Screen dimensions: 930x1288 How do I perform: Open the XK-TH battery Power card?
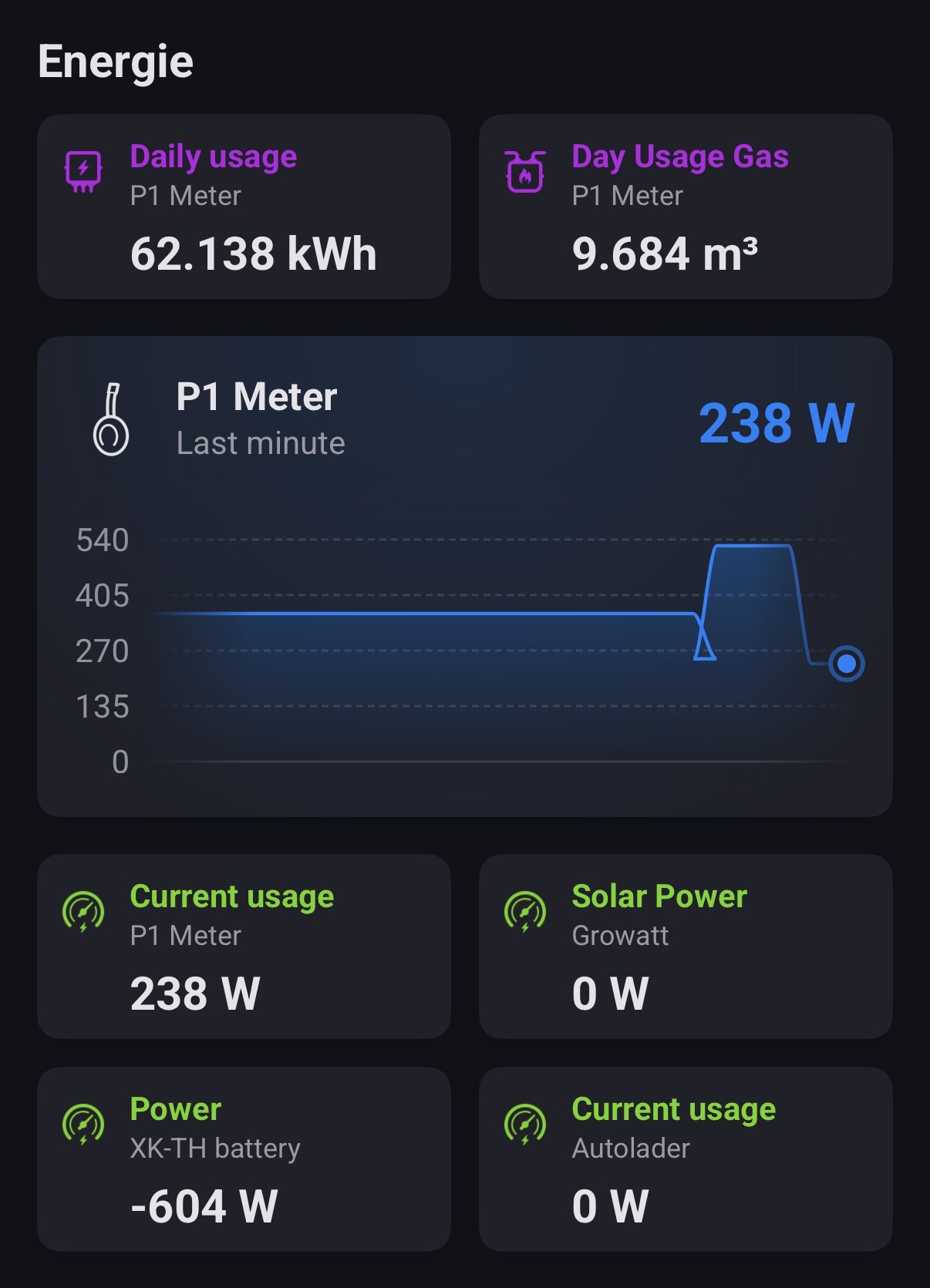coord(244,1159)
